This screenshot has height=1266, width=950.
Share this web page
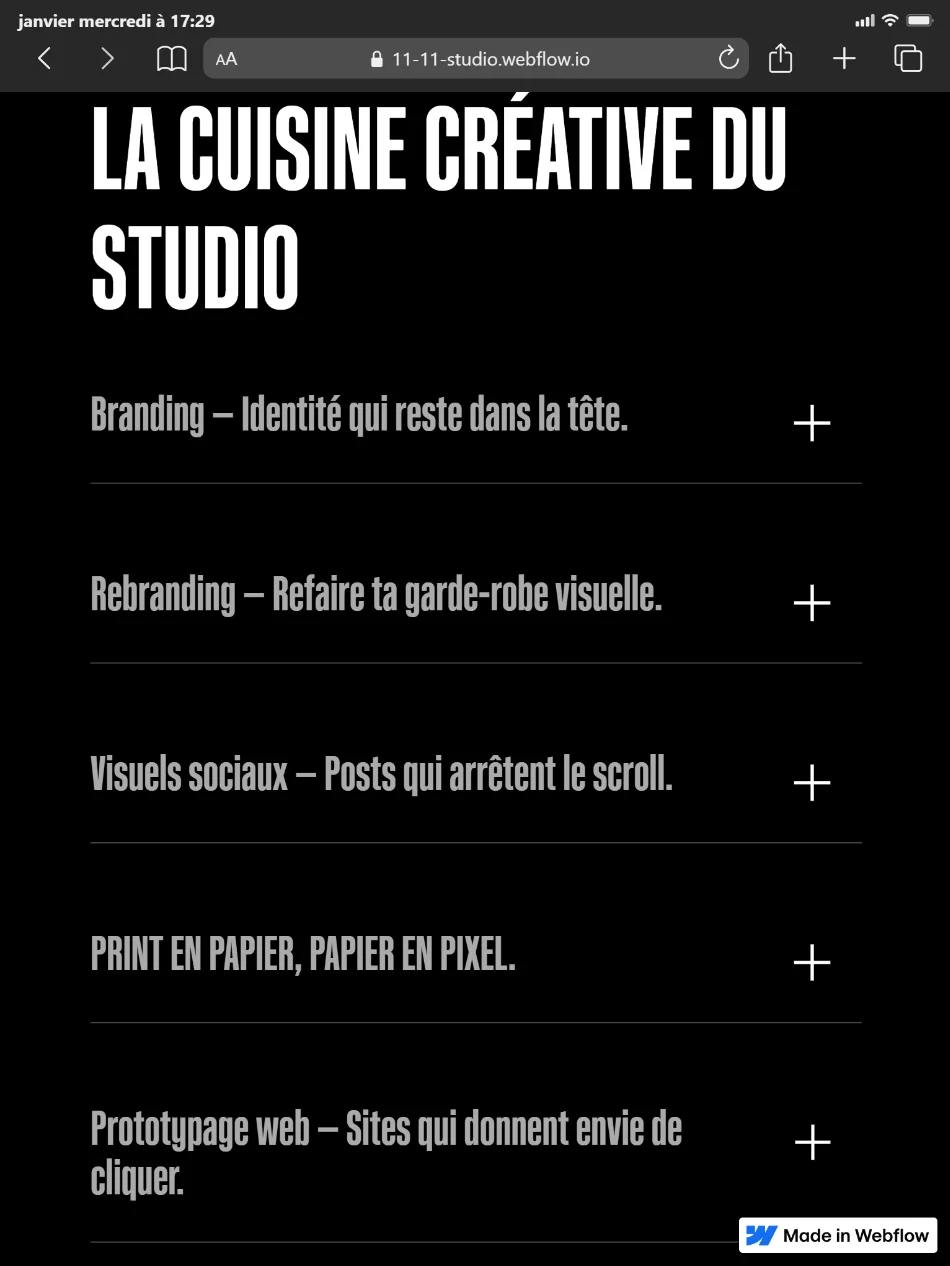point(780,59)
